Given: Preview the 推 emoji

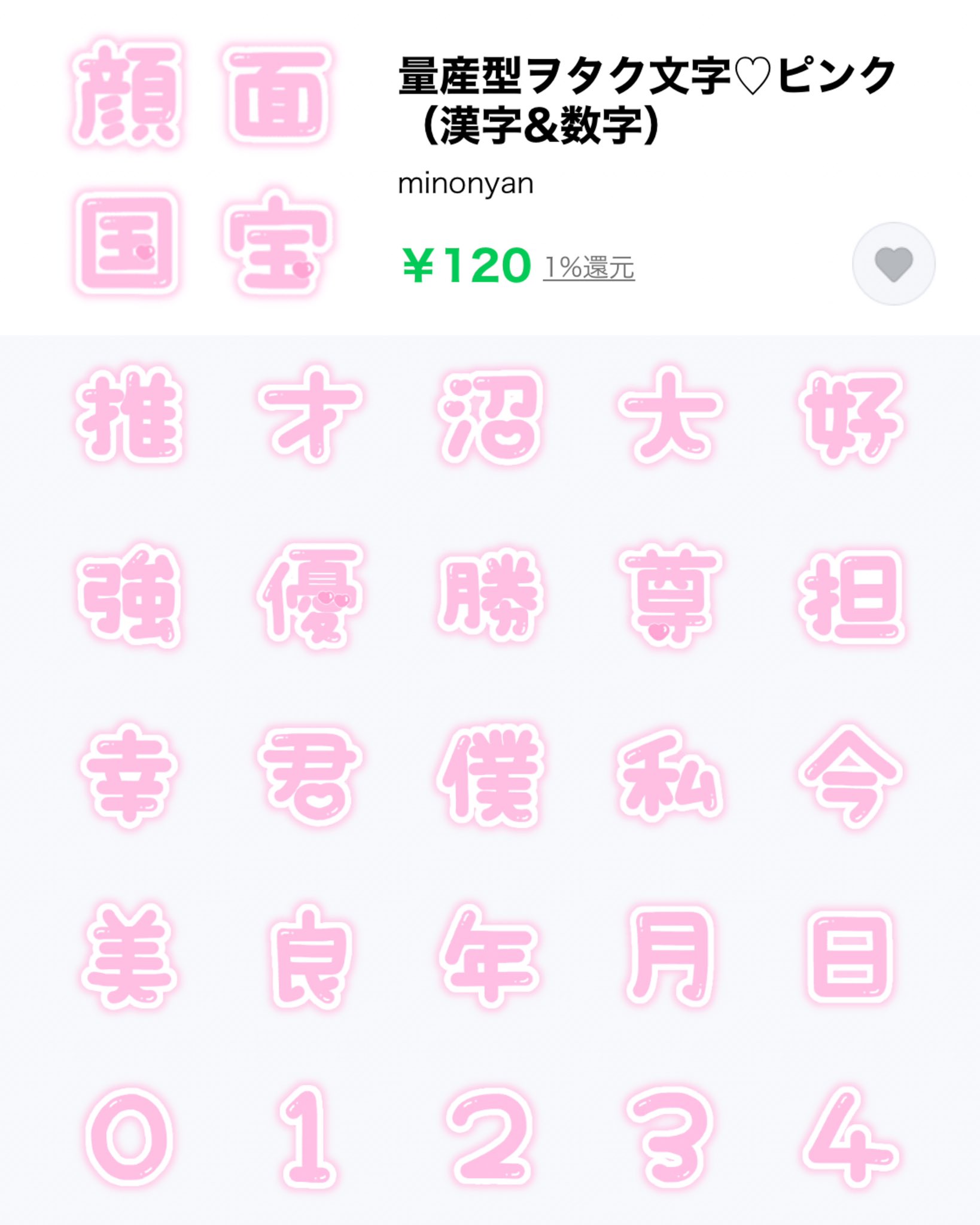Looking at the screenshot, I should coord(129,416).
